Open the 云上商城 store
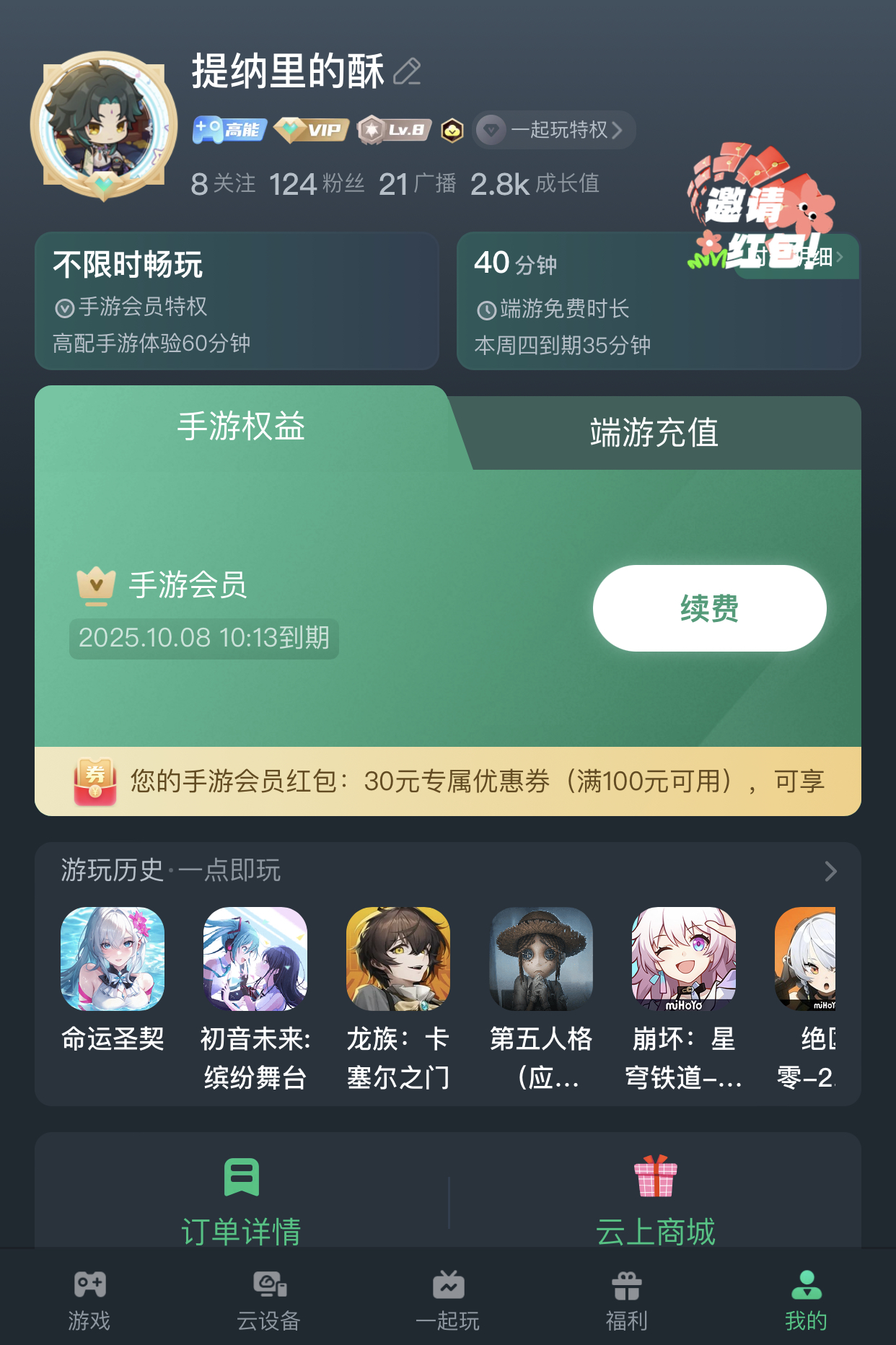This screenshot has height=1345, width=896. 655,1201
